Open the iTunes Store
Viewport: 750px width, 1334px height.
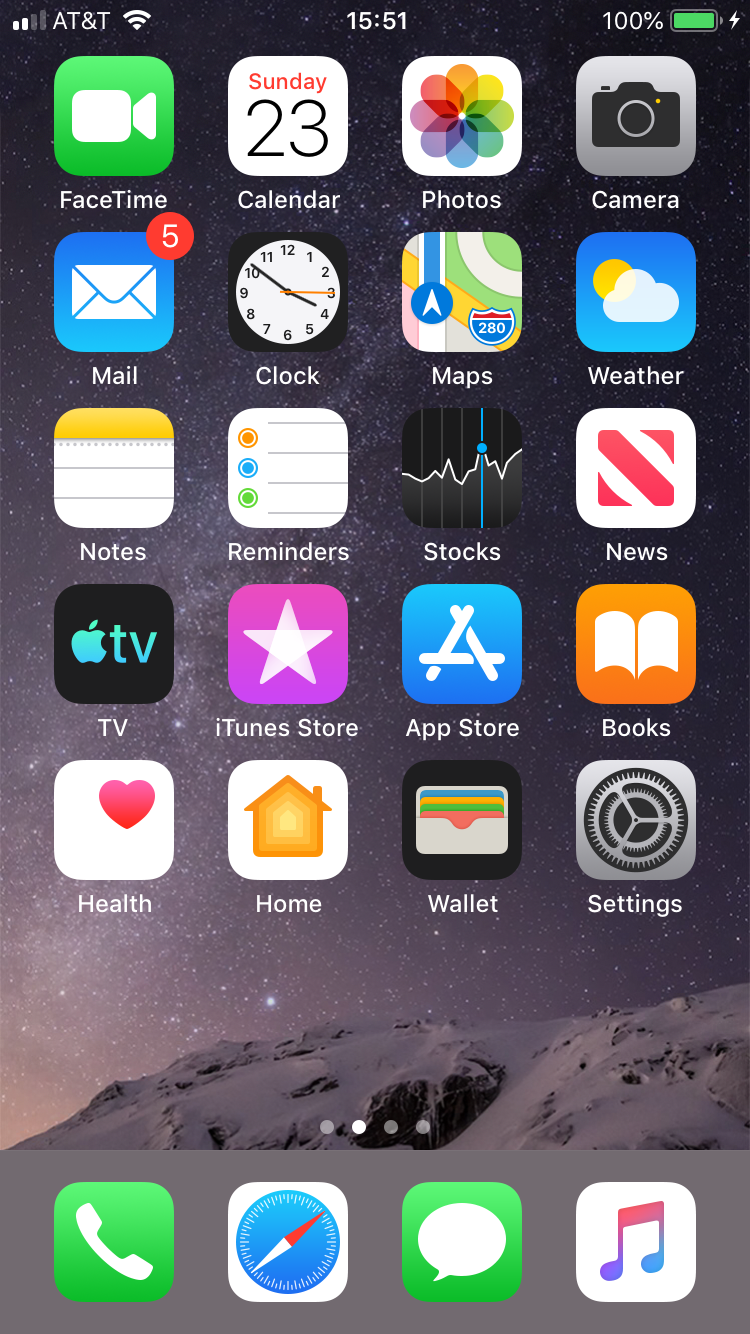coord(288,644)
